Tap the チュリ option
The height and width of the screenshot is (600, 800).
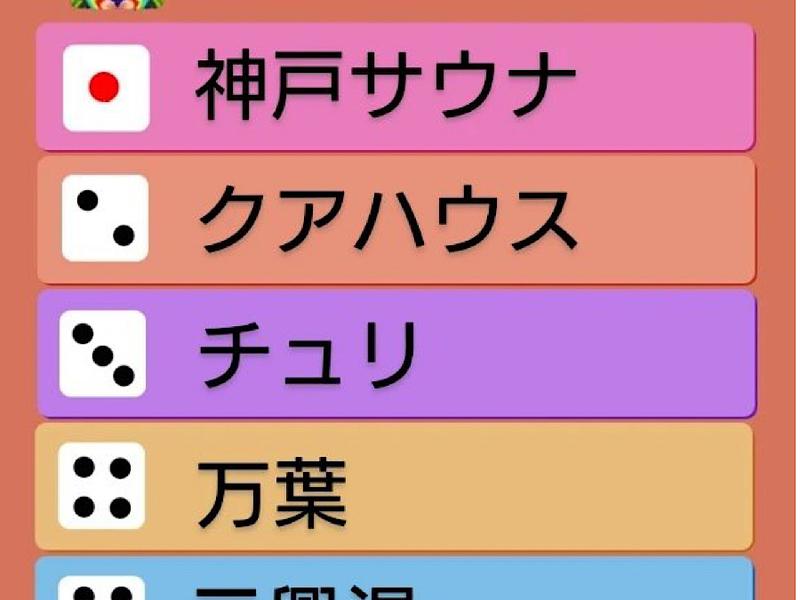395,354
